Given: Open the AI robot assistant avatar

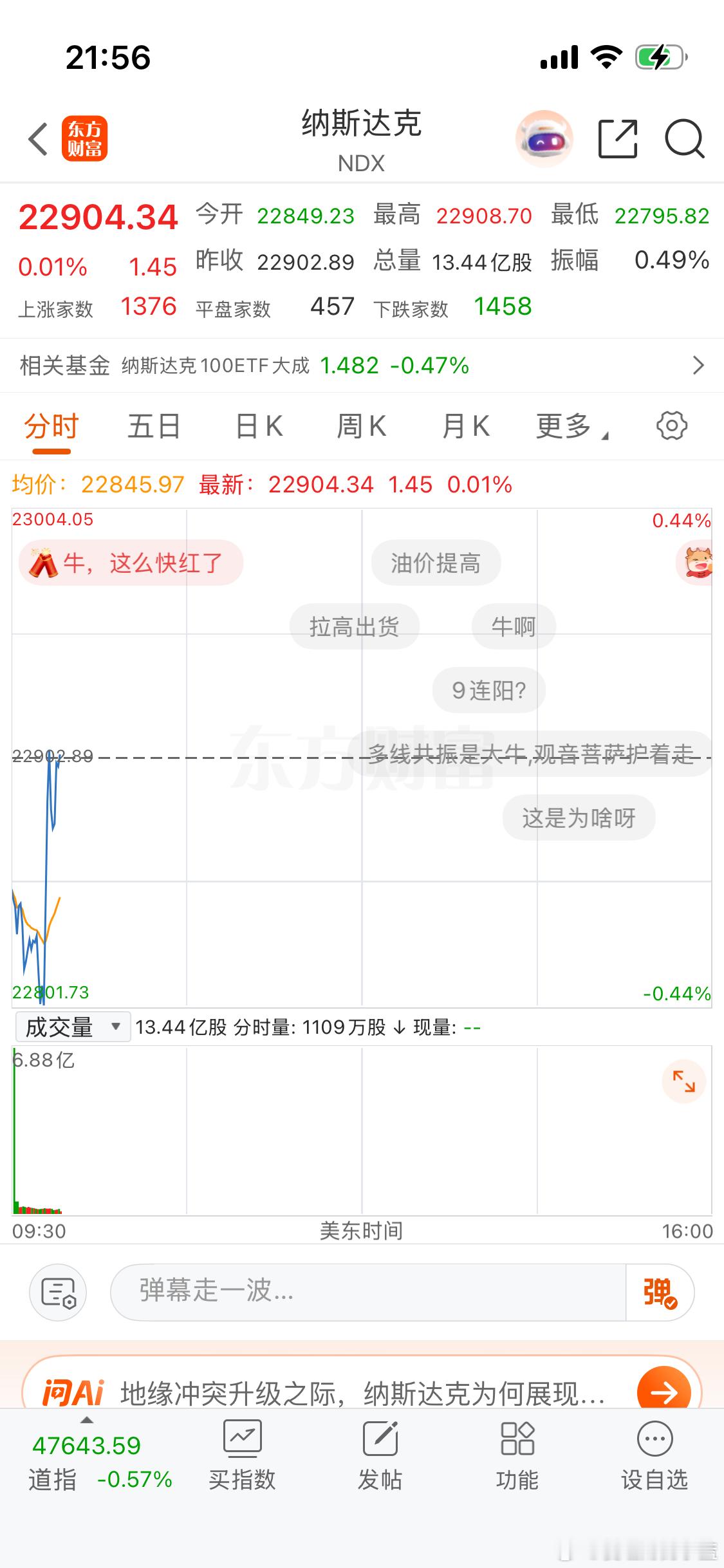Looking at the screenshot, I should pos(544,138).
